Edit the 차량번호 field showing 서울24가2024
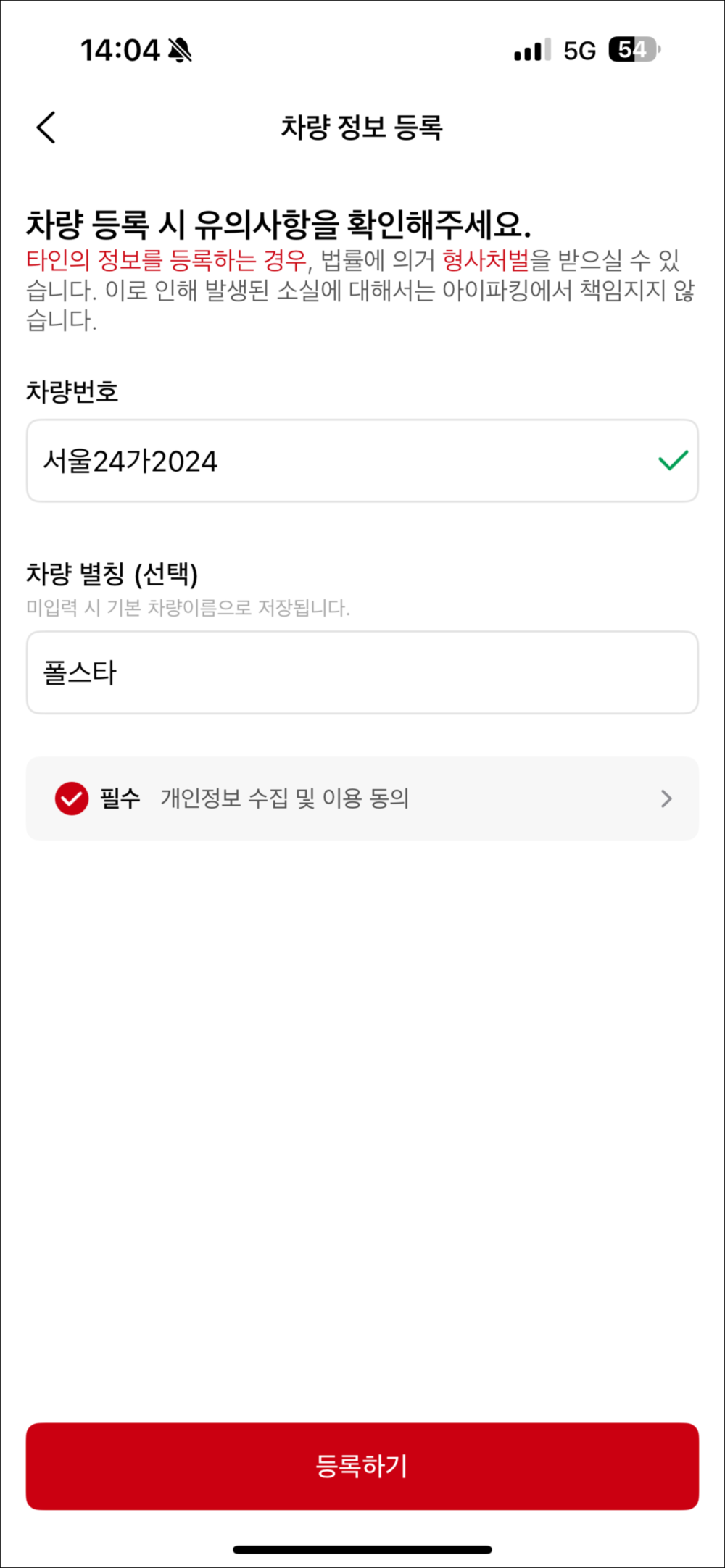Screen dimensions: 725x1568 [362, 460]
